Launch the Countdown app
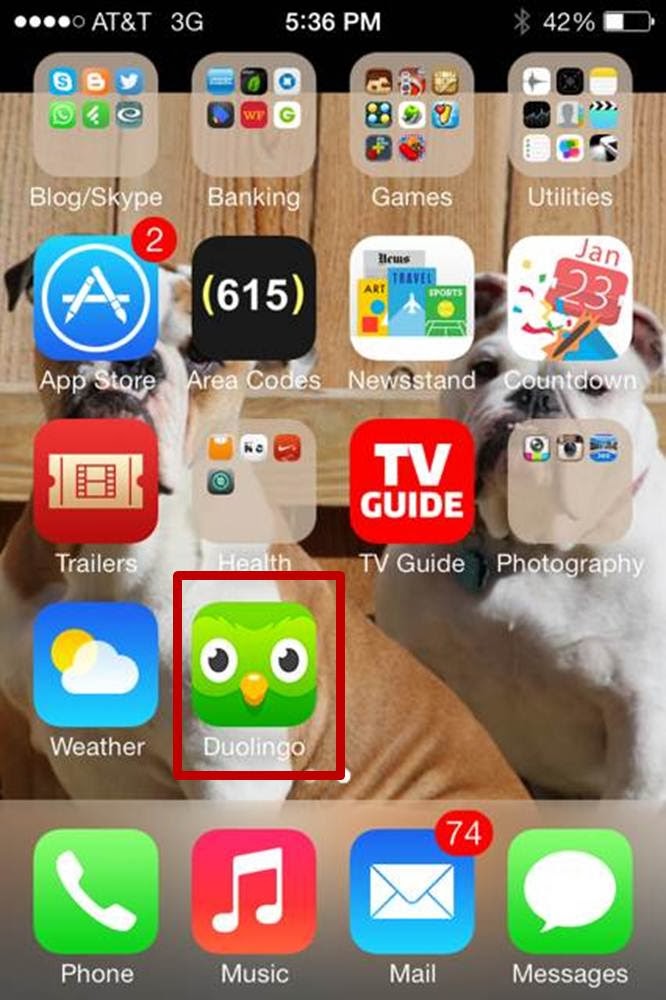Screen dimensions: 666x1000 (569, 298)
